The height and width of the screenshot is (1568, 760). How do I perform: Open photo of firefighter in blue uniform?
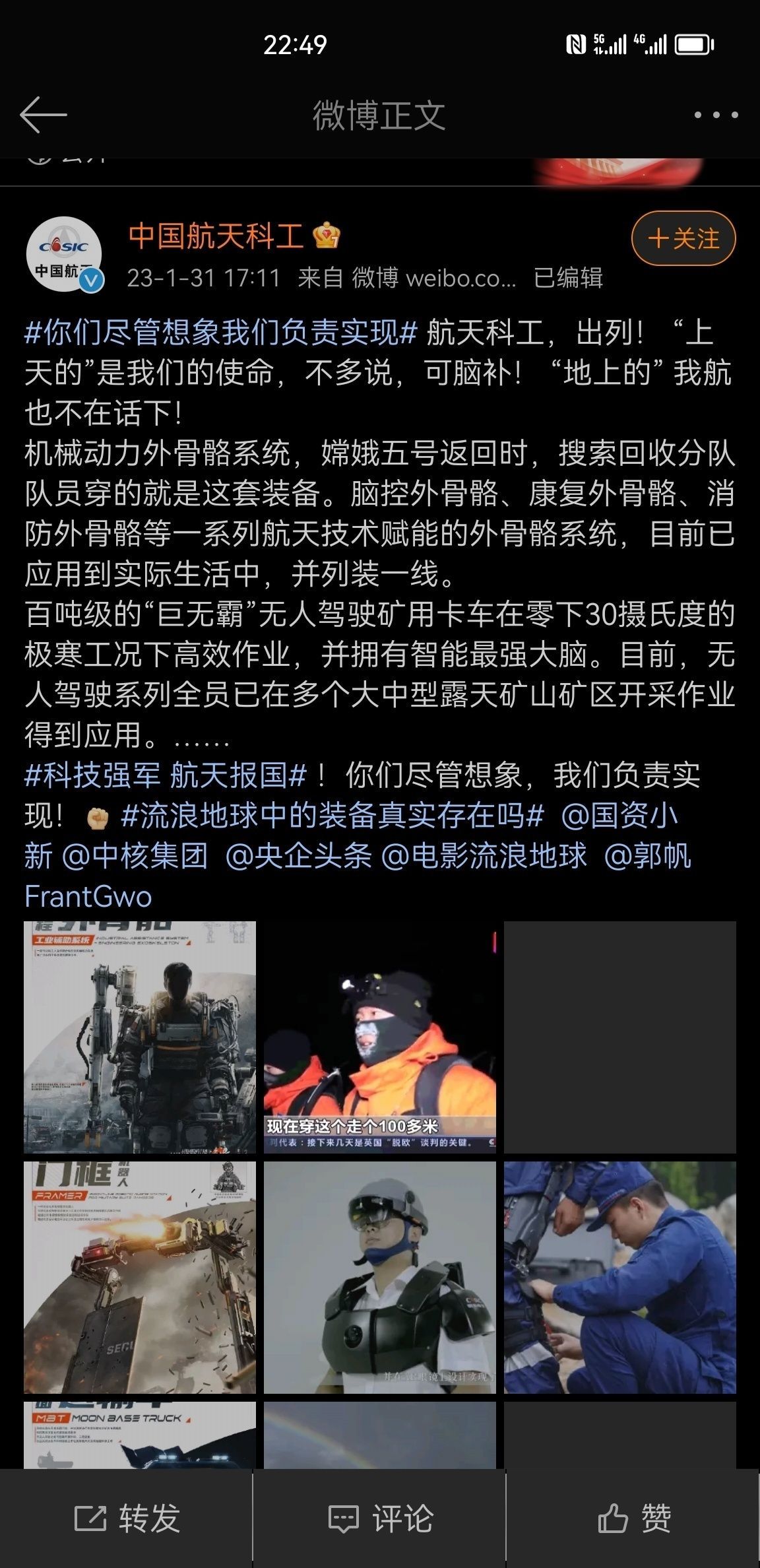(x=619, y=1277)
